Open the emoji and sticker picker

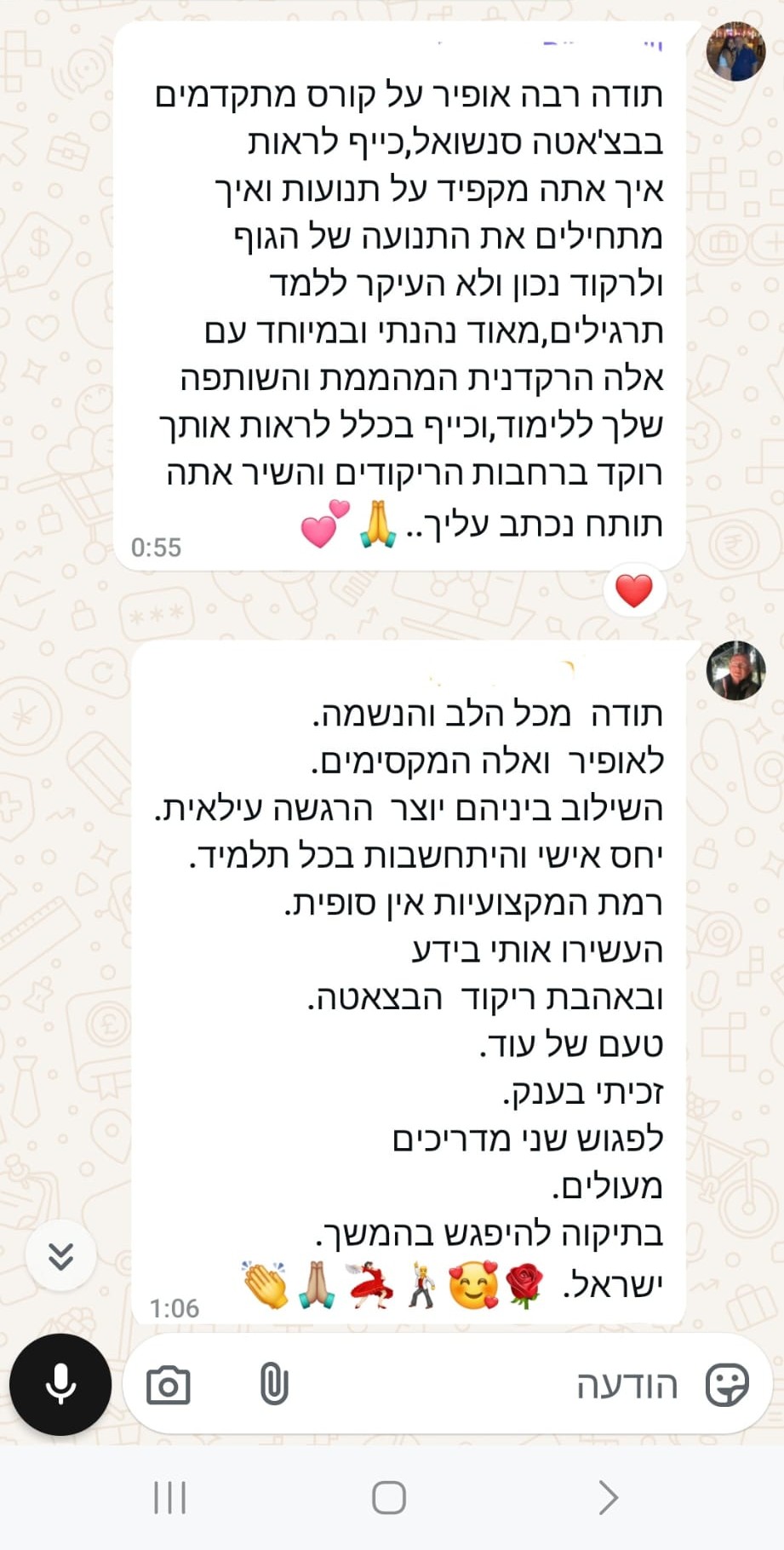click(x=728, y=1385)
